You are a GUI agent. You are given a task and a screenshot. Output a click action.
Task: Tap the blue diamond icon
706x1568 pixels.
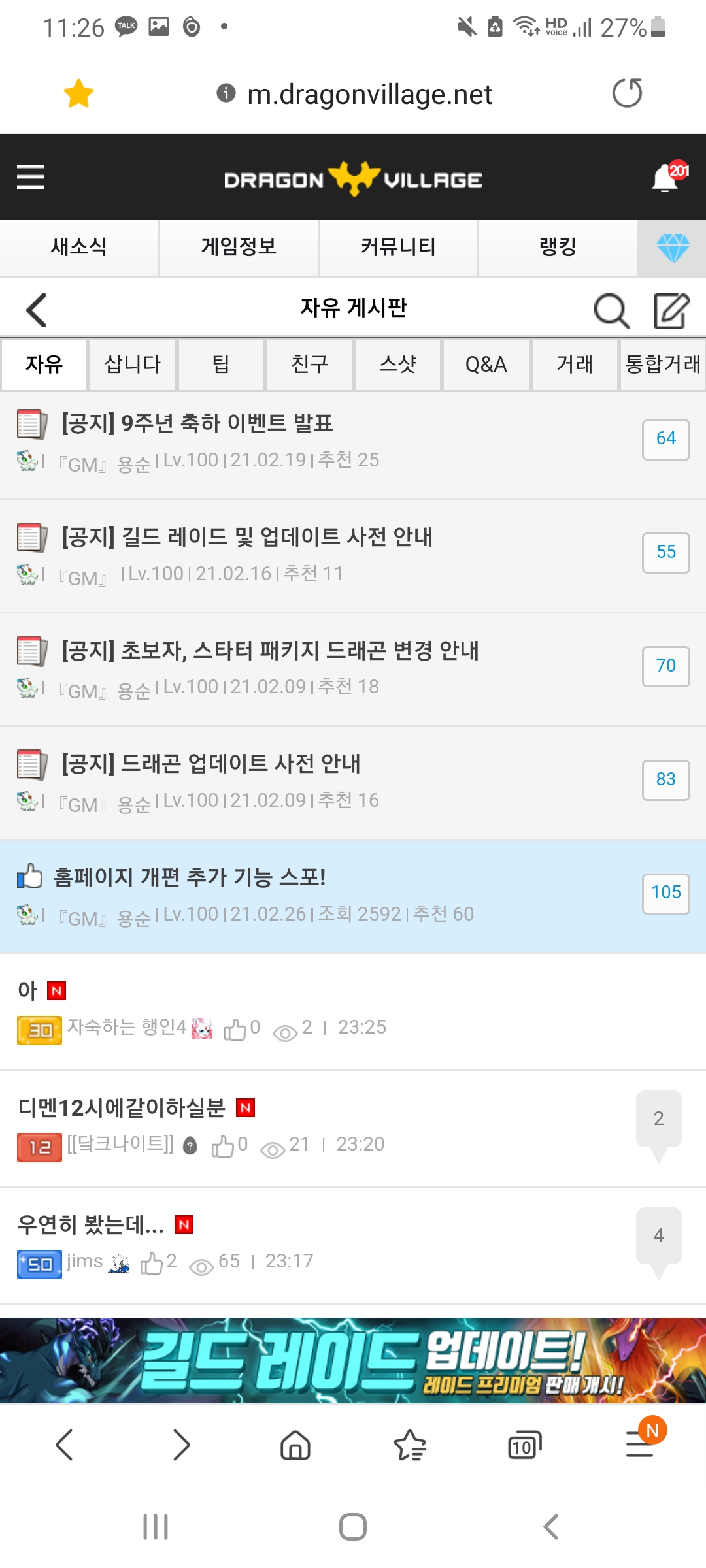(672, 248)
